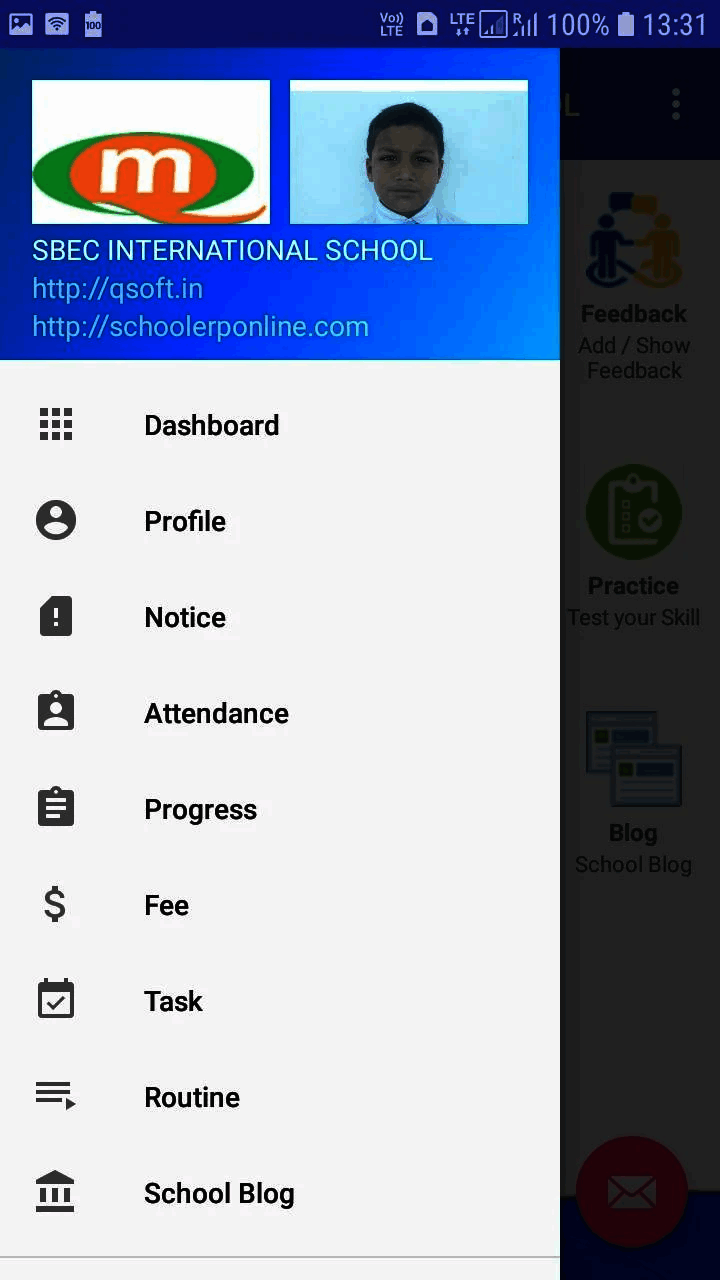
Task: Open the Progress report item
Action: (x=200, y=809)
